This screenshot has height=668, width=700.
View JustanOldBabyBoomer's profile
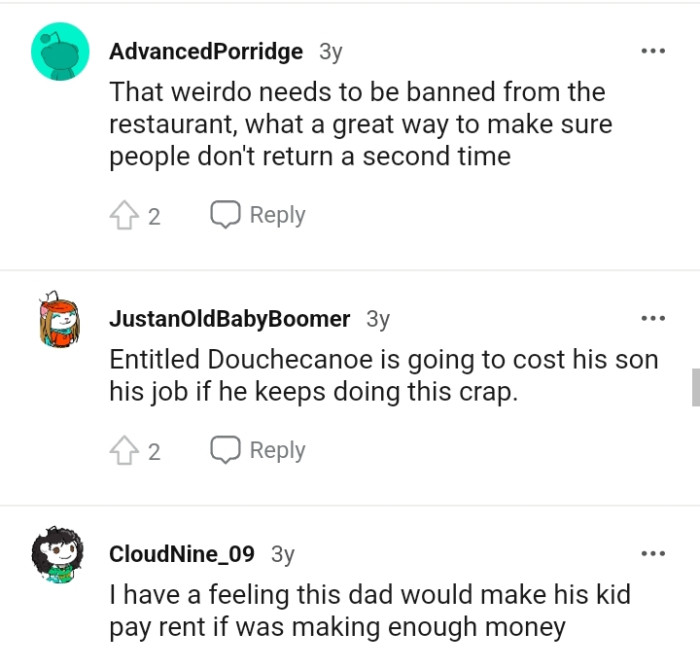pos(229,319)
